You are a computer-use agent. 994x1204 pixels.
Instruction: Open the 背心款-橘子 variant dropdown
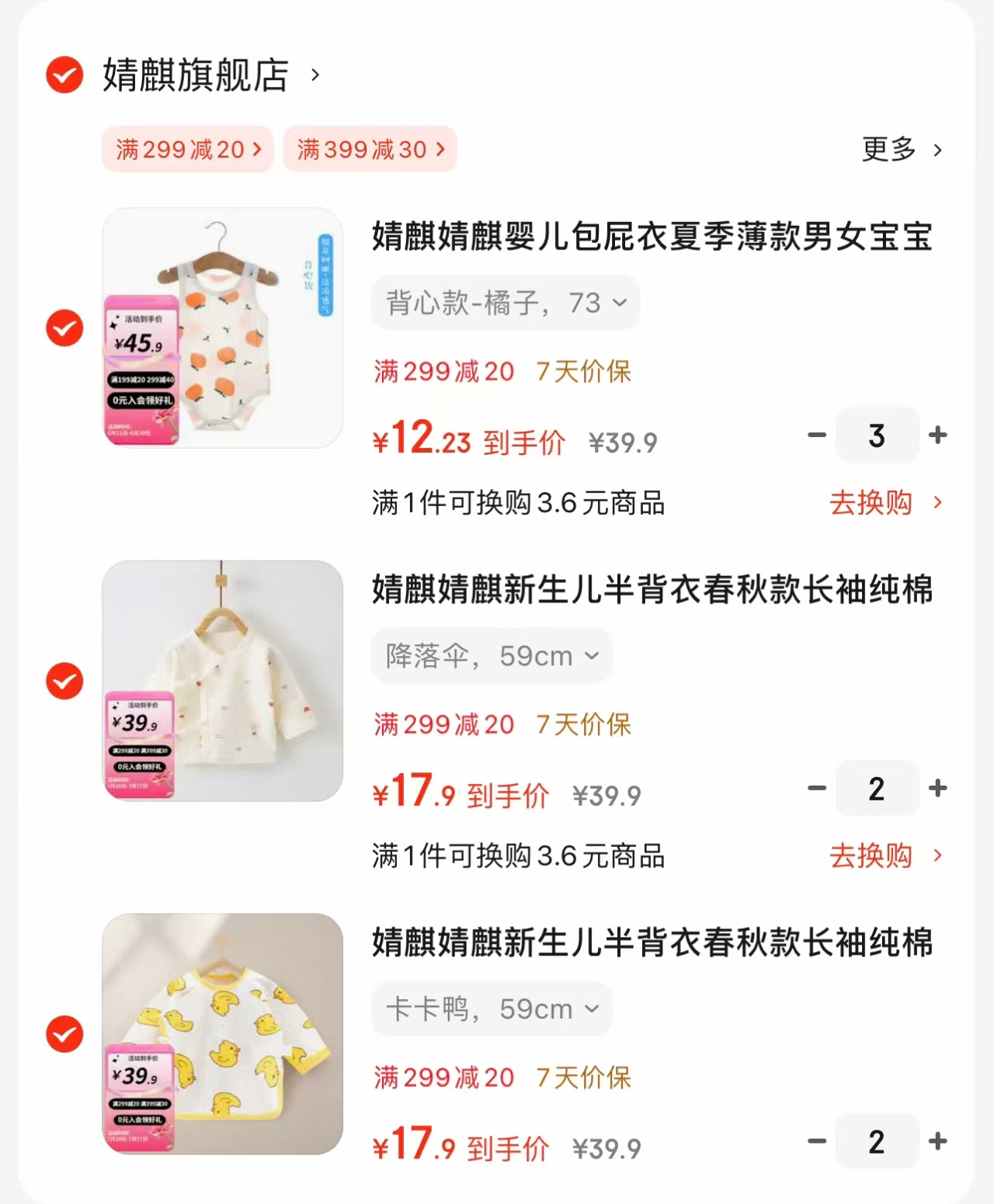pyautogui.click(x=505, y=303)
